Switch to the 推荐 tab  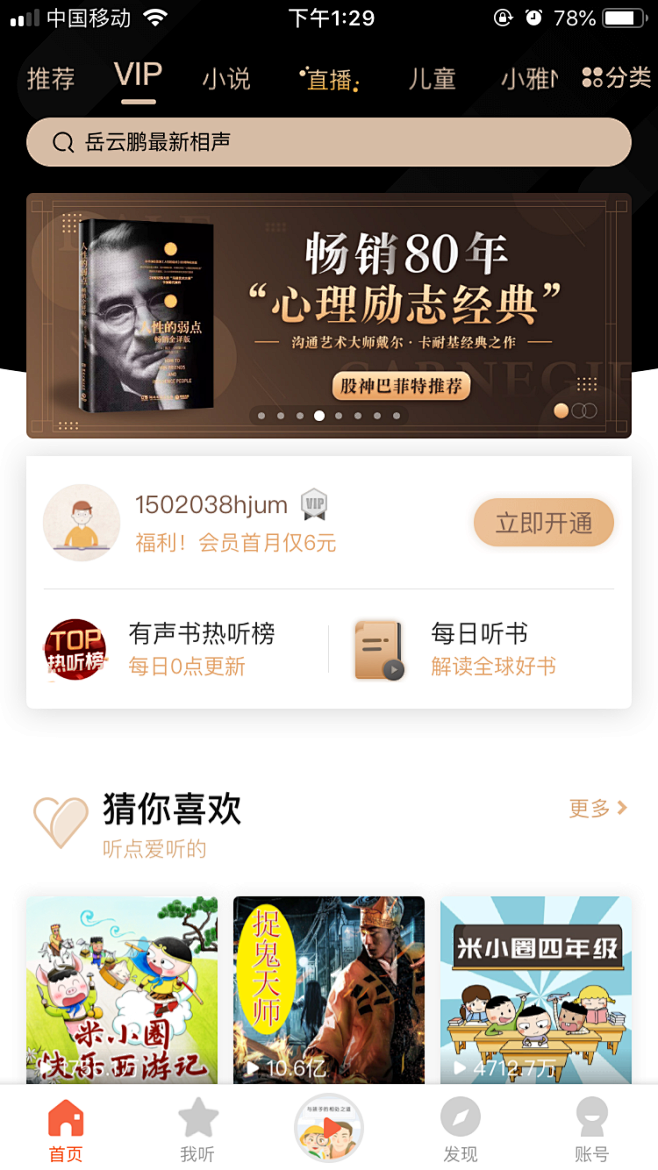(x=50, y=79)
